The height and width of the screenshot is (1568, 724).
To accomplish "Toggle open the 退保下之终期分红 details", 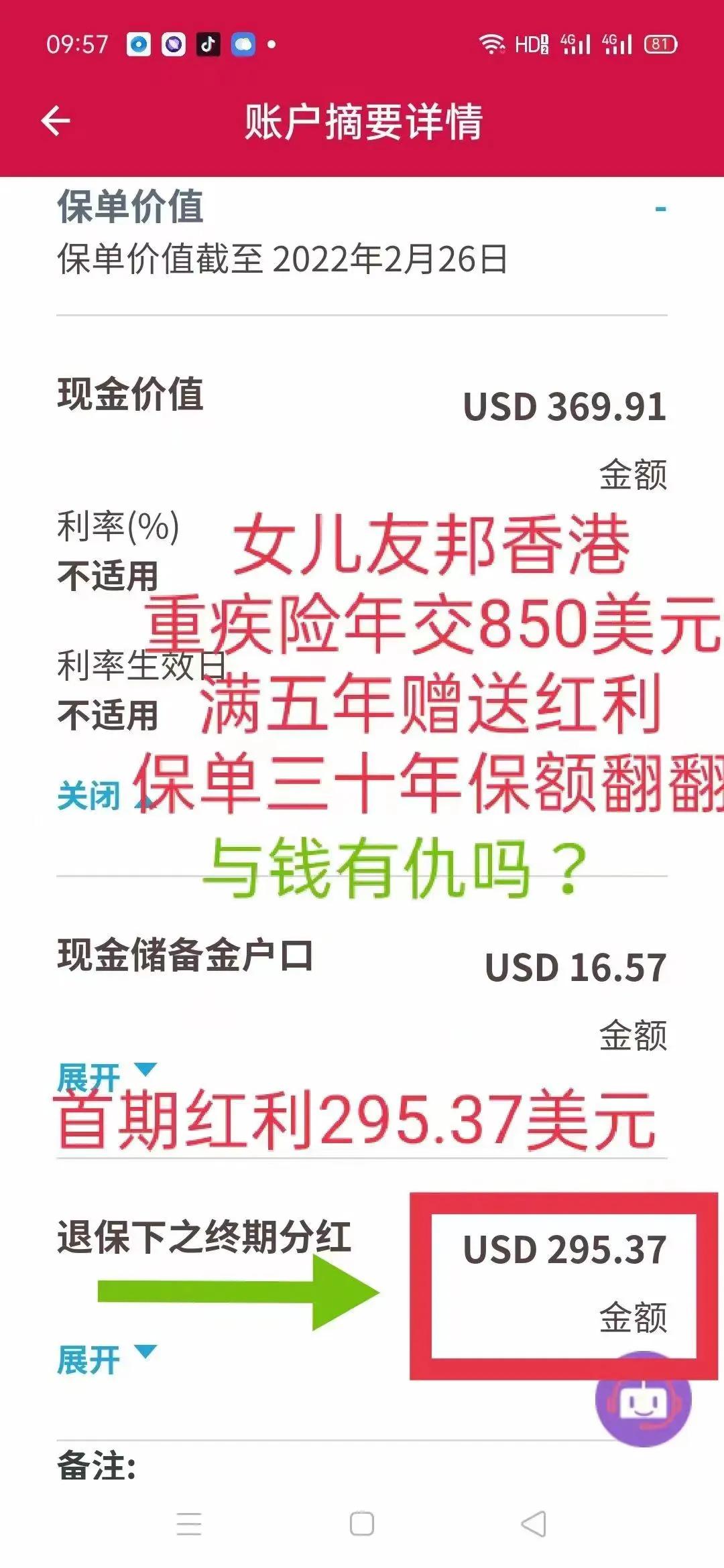I will click(x=90, y=1359).
